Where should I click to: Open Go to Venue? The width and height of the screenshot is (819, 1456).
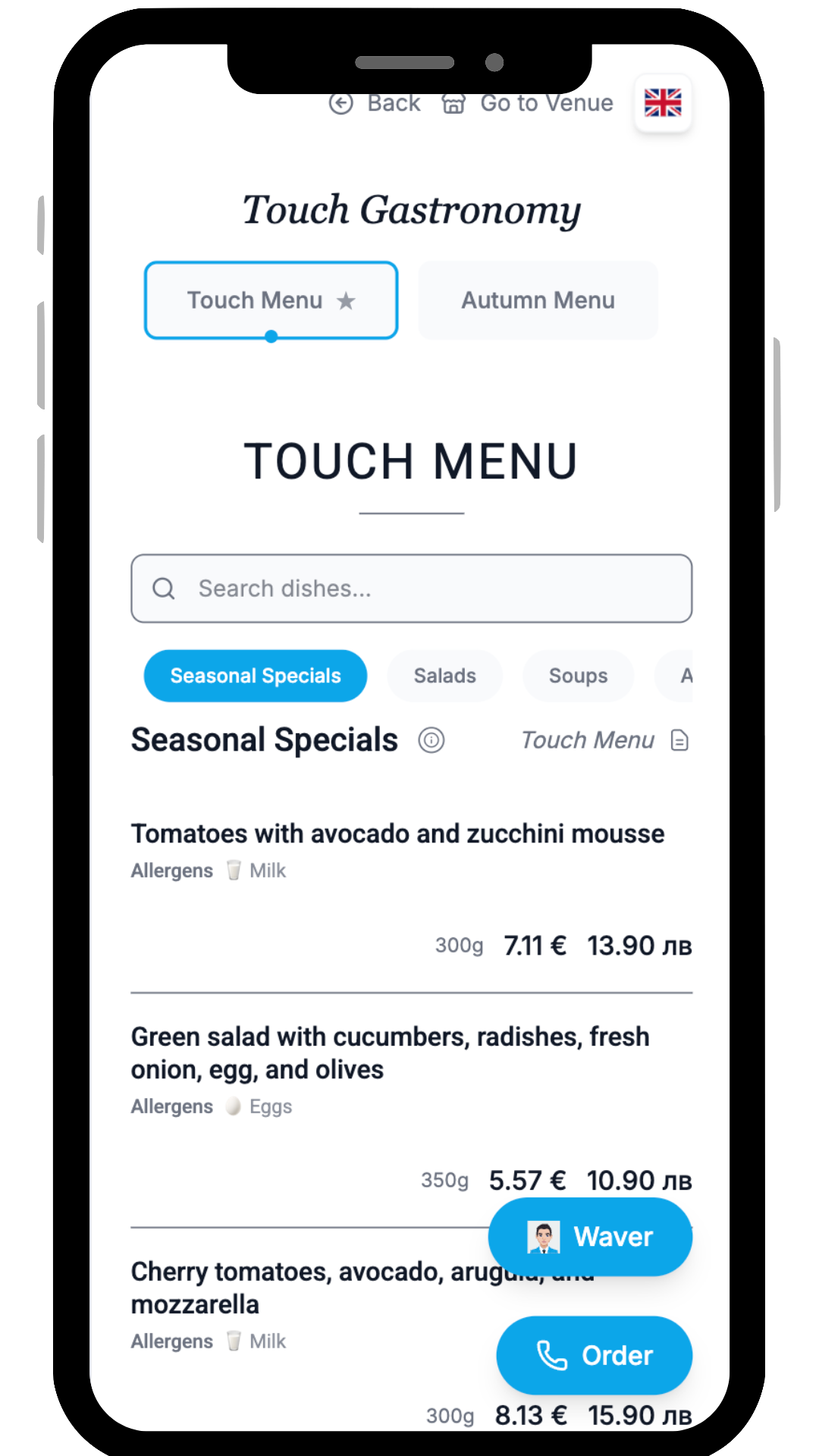coord(529,103)
